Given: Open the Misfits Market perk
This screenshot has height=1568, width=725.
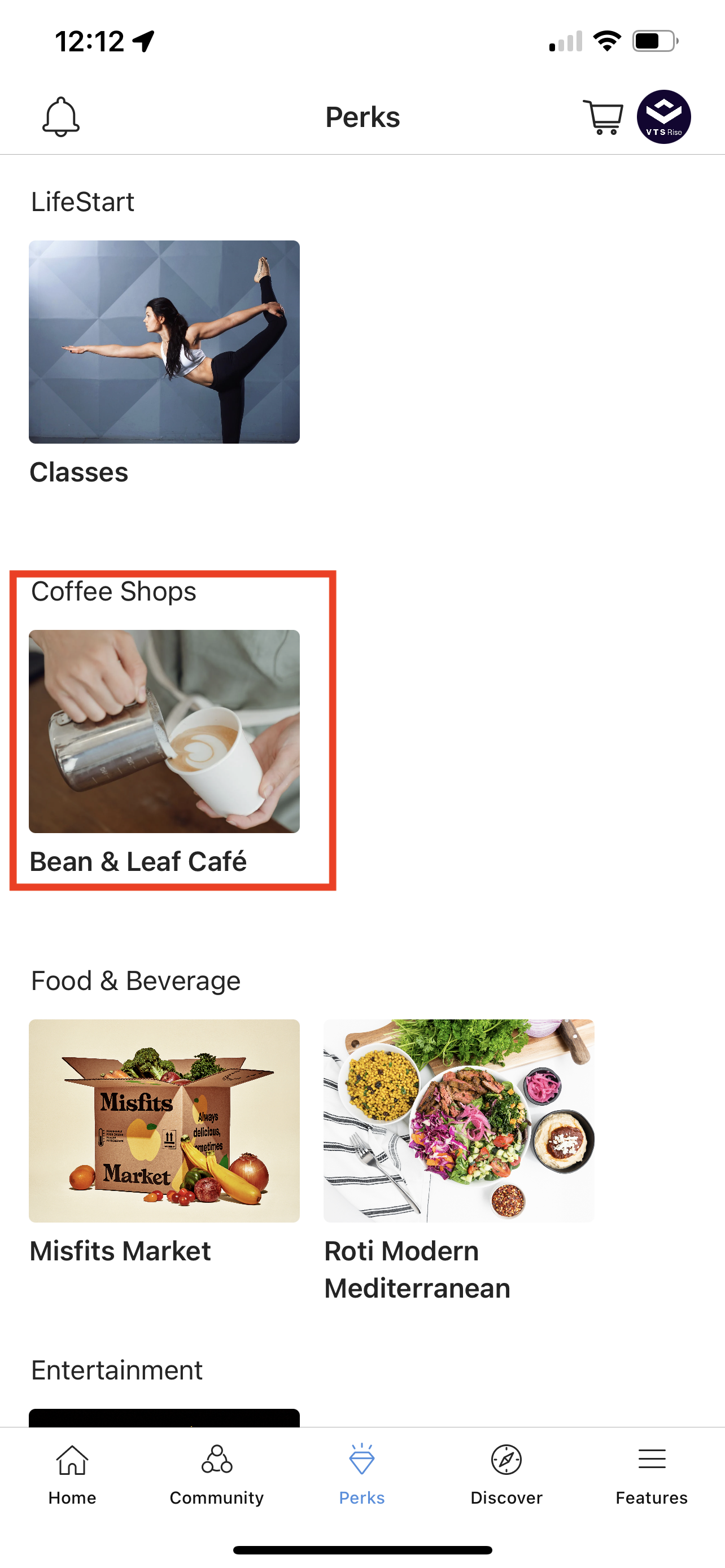Looking at the screenshot, I should (x=164, y=1120).
